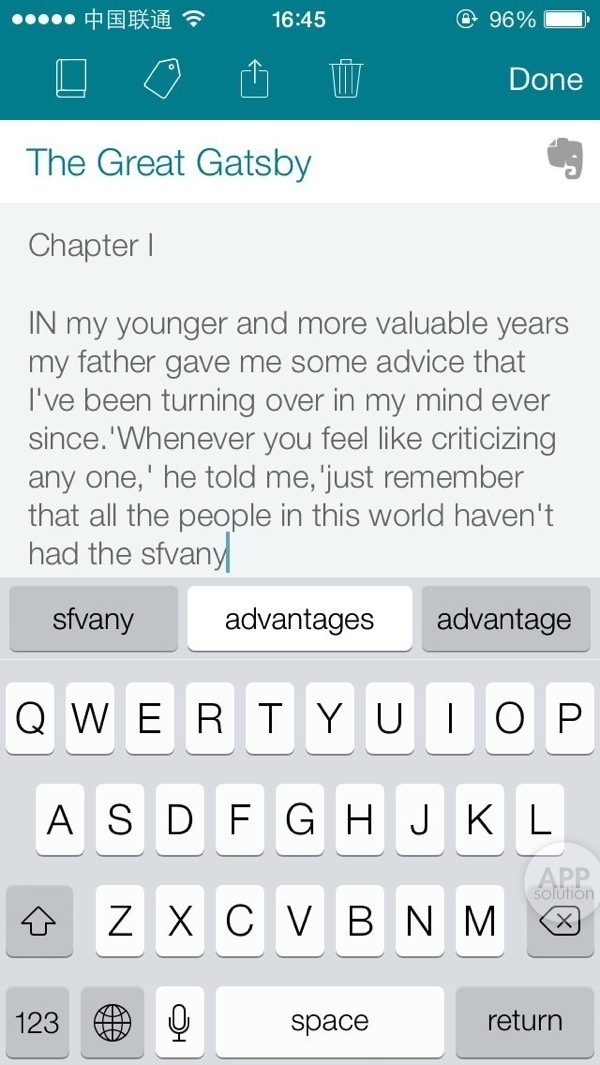Image resolution: width=600 pixels, height=1065 pixels.
Task: Start dictation with the microphone key
Action: (x=180, y=1022)
